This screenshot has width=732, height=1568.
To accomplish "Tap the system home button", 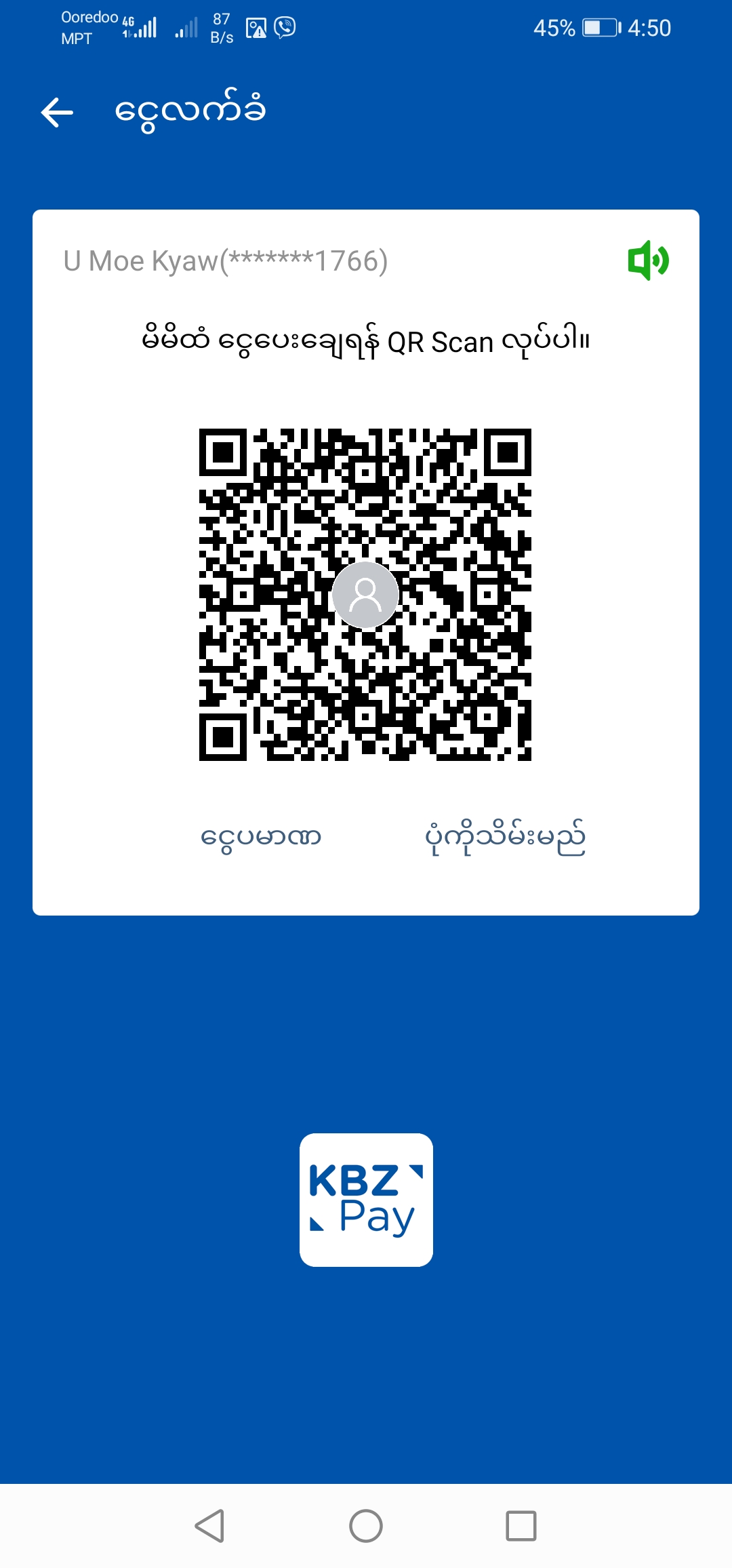I will point(366,1526).
